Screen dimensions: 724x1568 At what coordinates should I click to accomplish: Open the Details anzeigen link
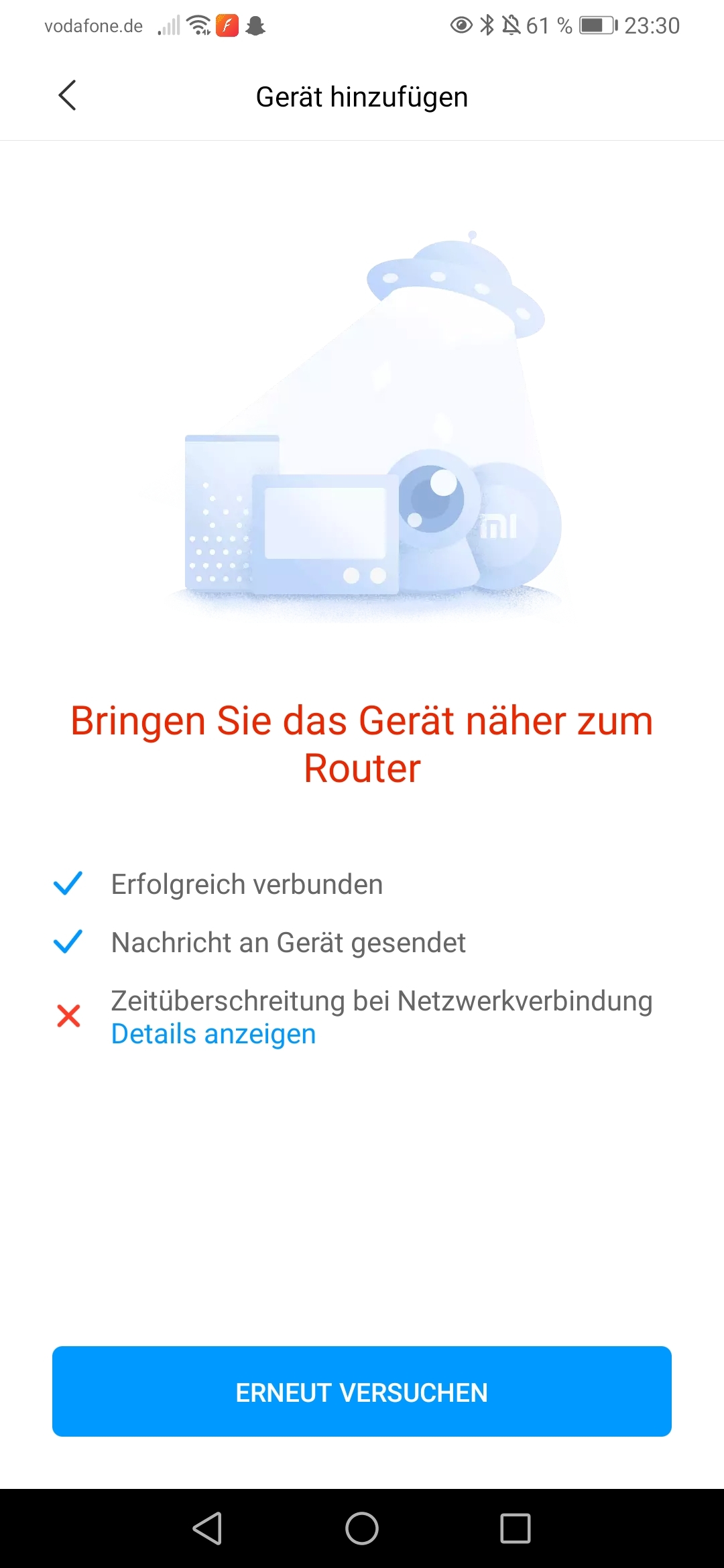click(213, 1034)
